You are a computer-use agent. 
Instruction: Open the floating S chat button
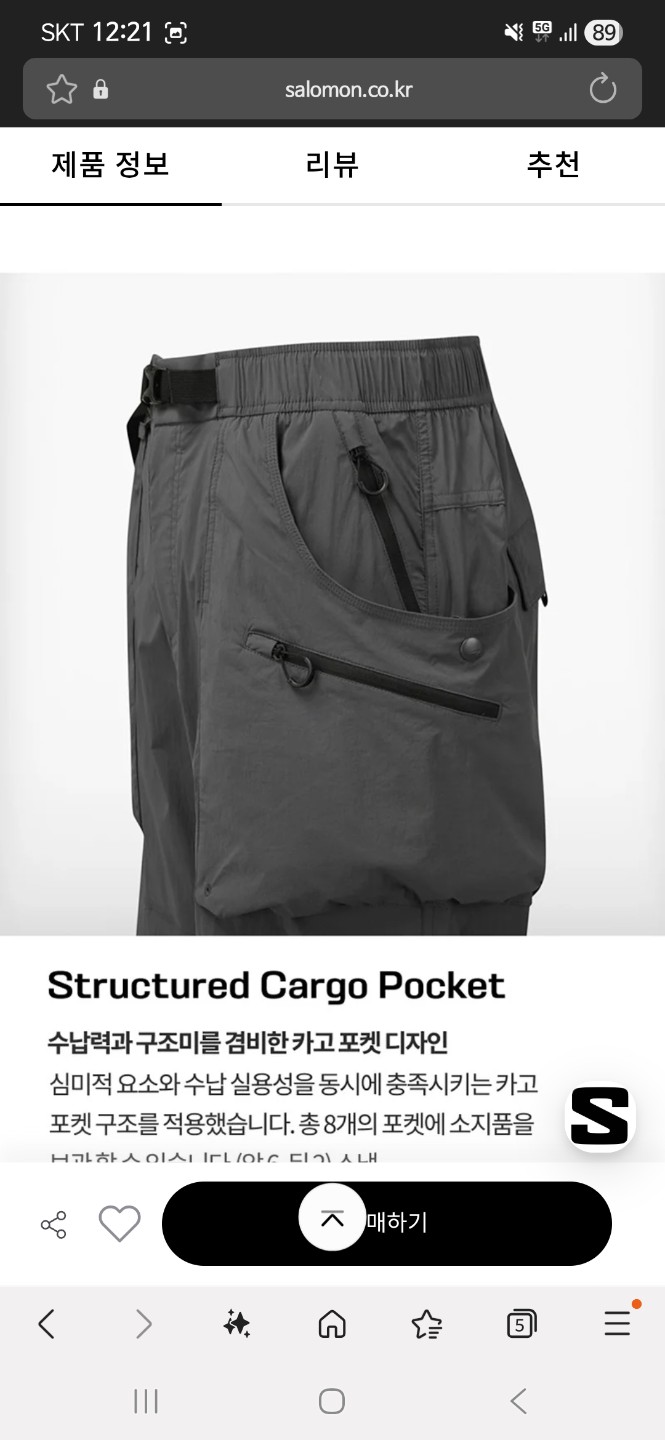(x=599, y=1116)
